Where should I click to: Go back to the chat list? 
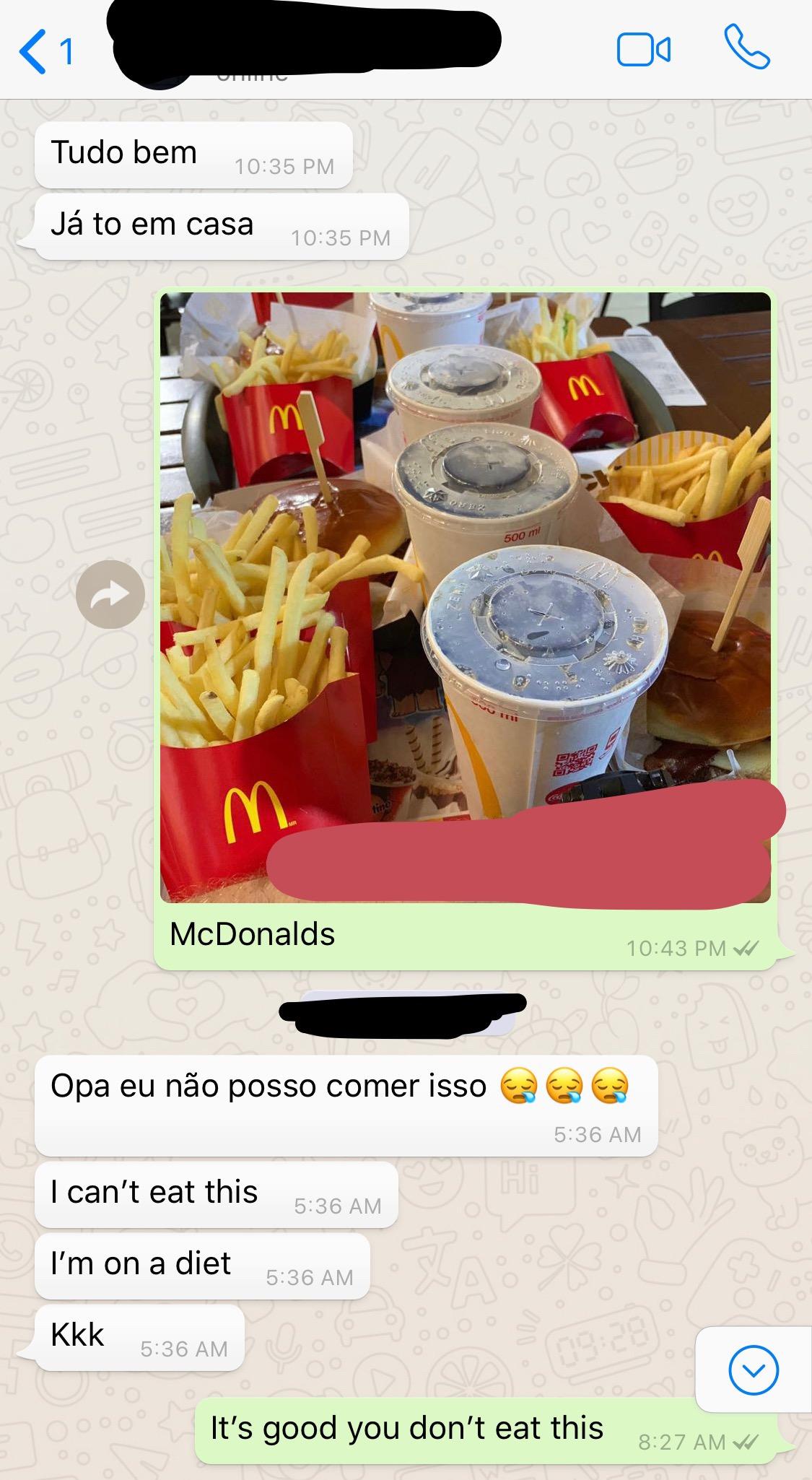coord(45,51)
